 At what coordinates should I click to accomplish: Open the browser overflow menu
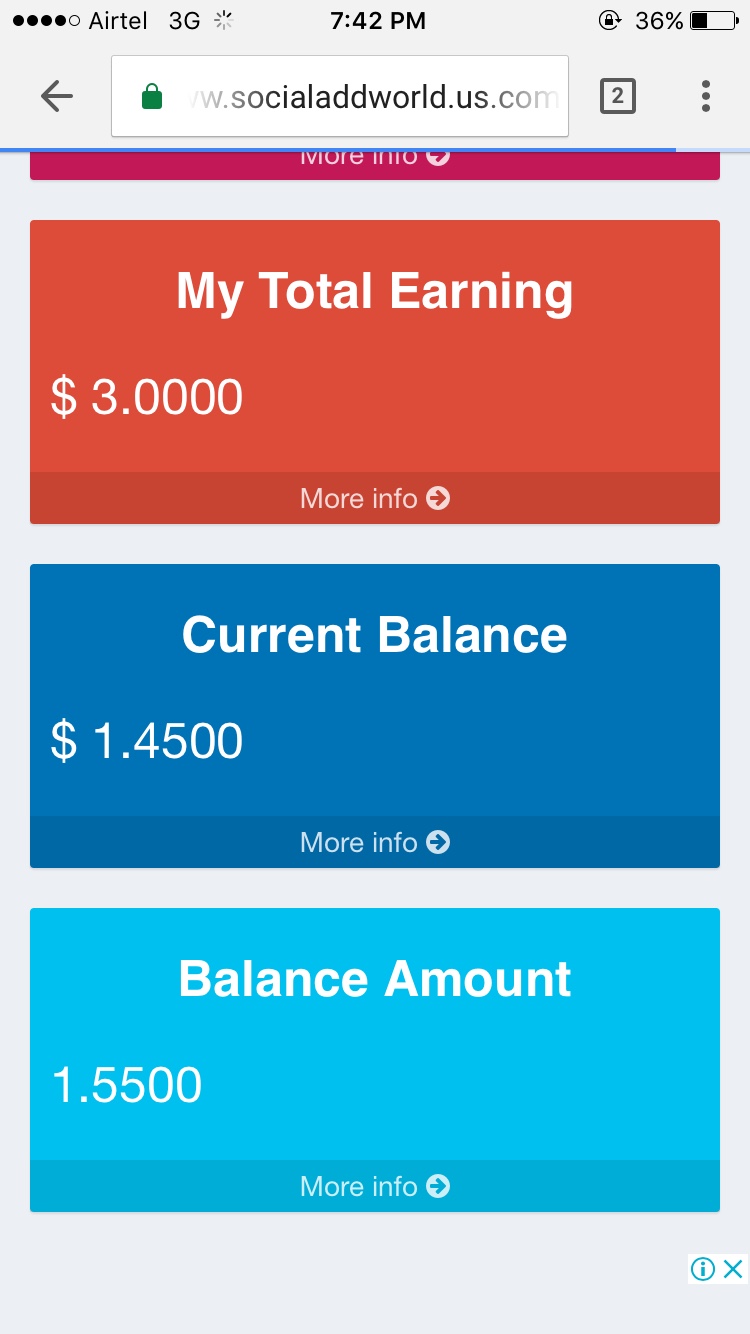click(705, 96)
